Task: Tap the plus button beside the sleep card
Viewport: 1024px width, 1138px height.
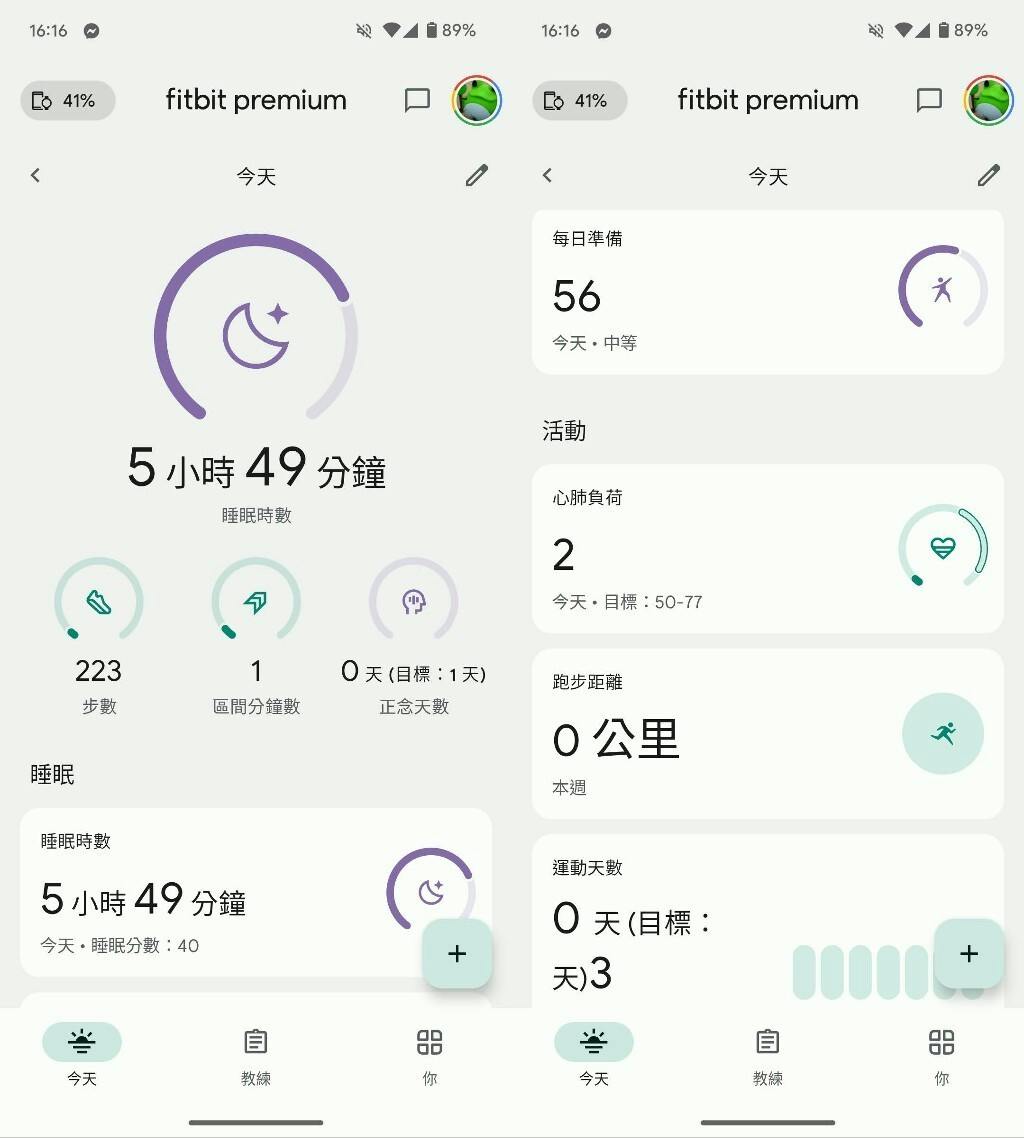Action: click(457, 954)
